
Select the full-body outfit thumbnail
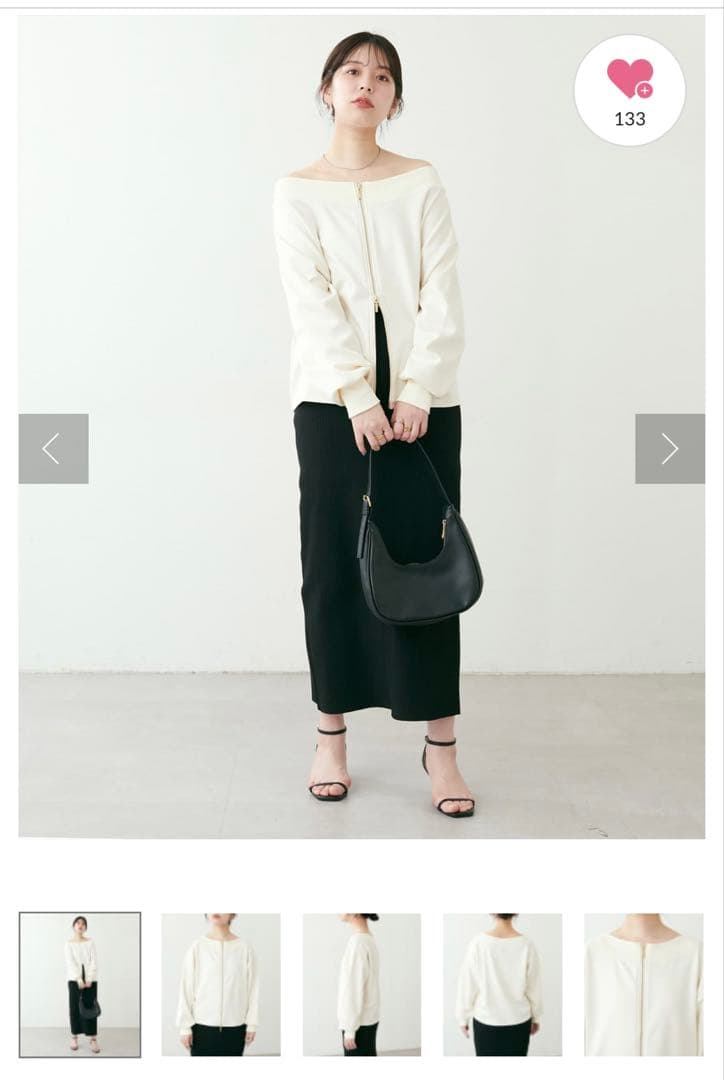click(x=80, y=984)
